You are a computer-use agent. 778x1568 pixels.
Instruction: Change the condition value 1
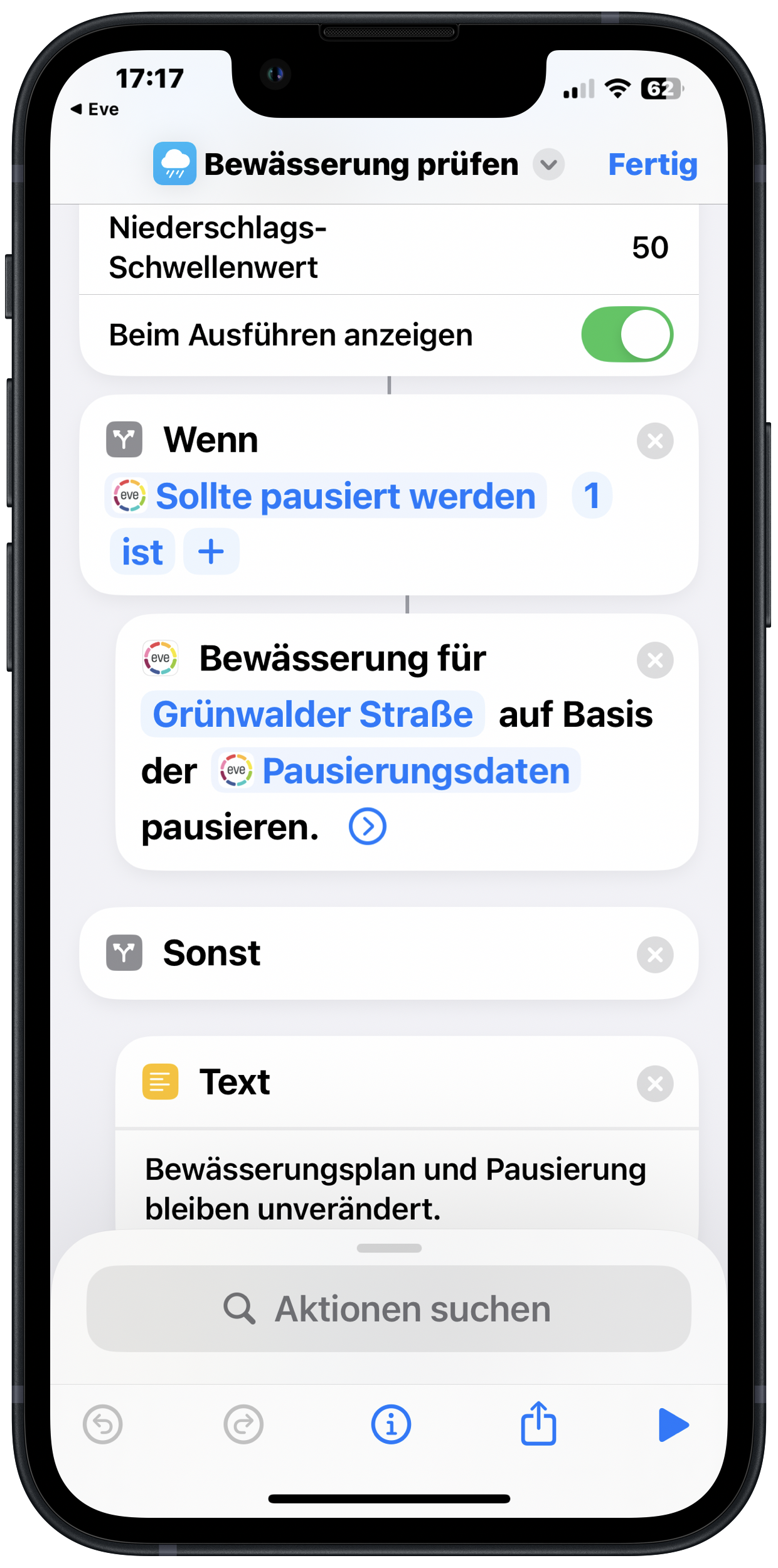pos(591,495)
